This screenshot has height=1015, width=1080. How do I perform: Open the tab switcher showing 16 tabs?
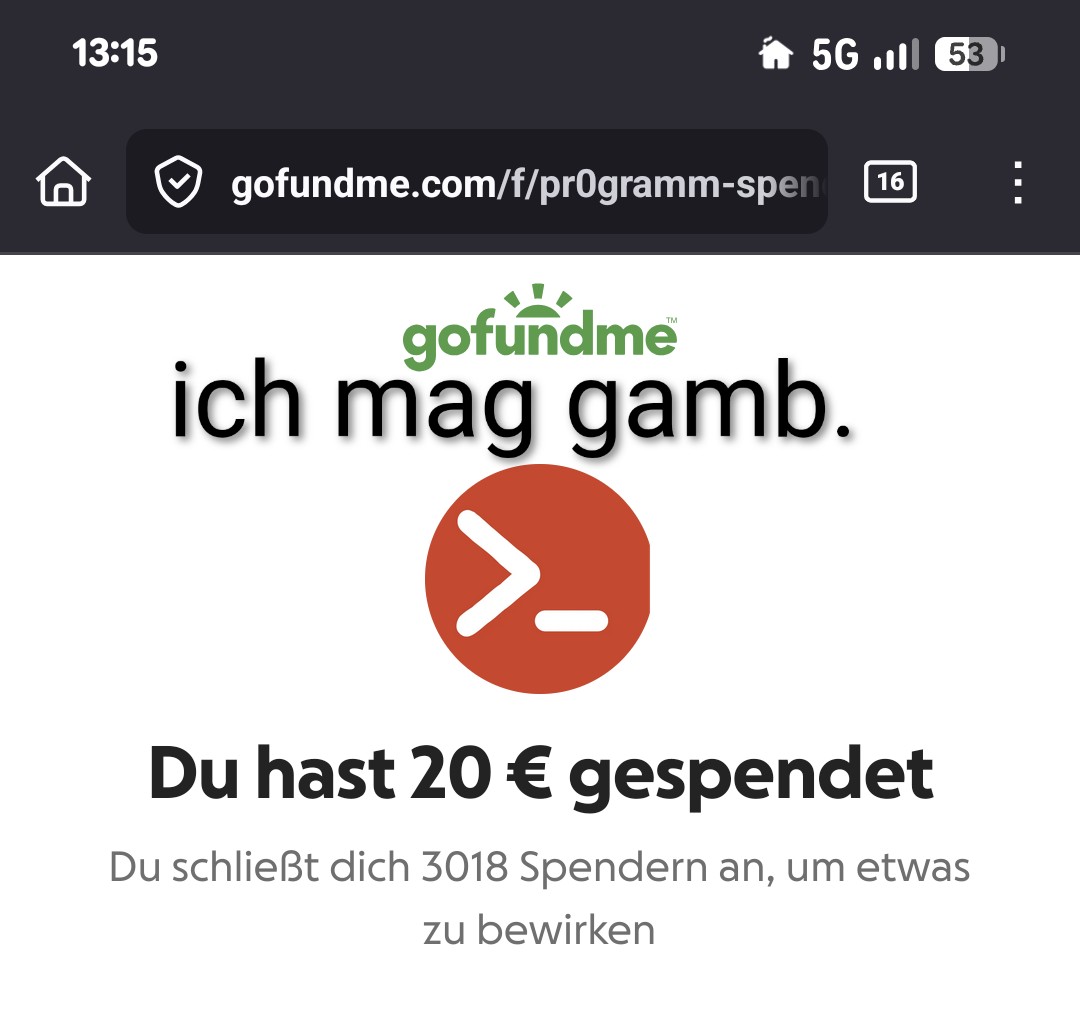pyautogui.click(x=889, y=182)
